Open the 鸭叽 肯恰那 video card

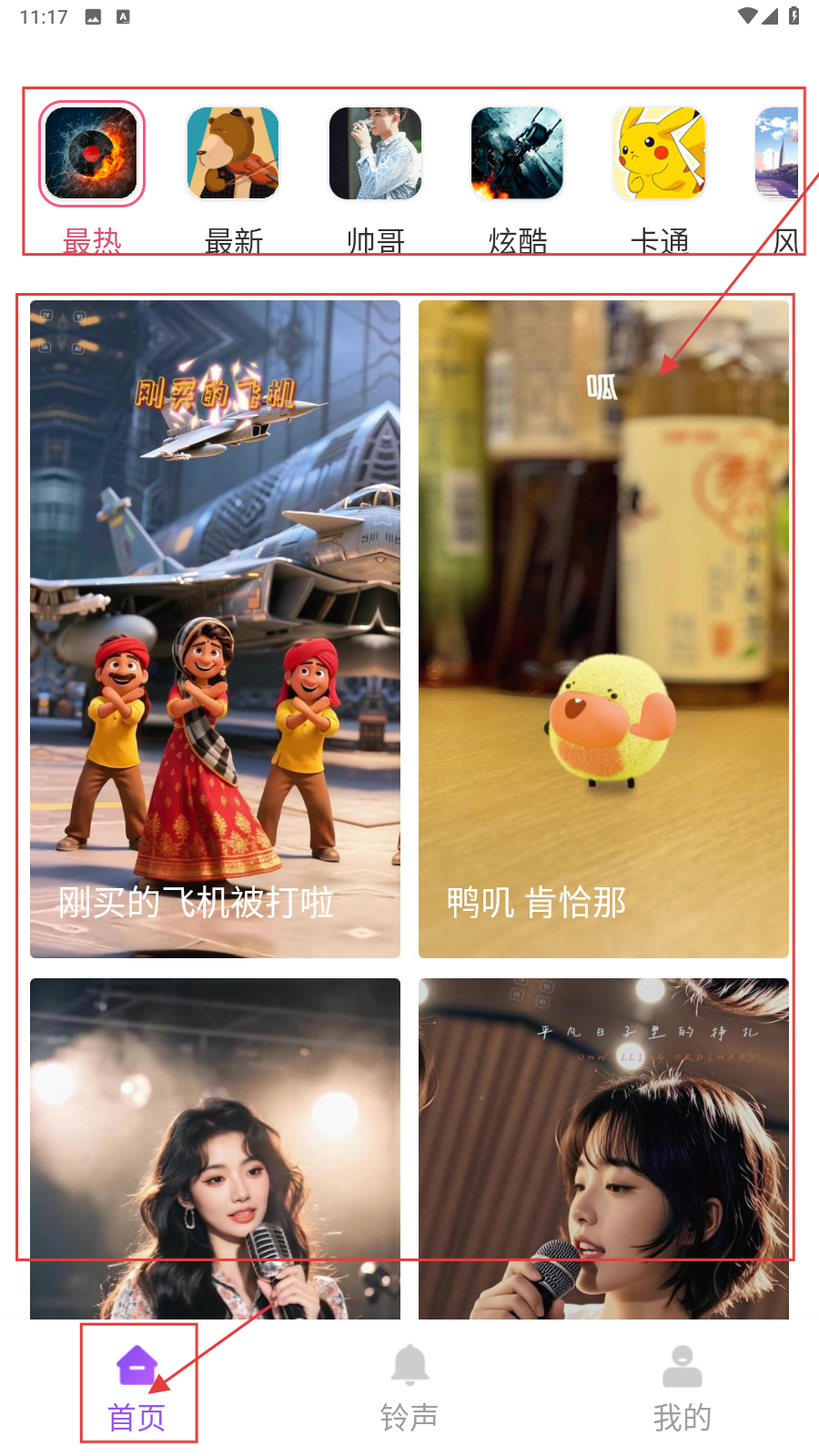click(603, 629)
